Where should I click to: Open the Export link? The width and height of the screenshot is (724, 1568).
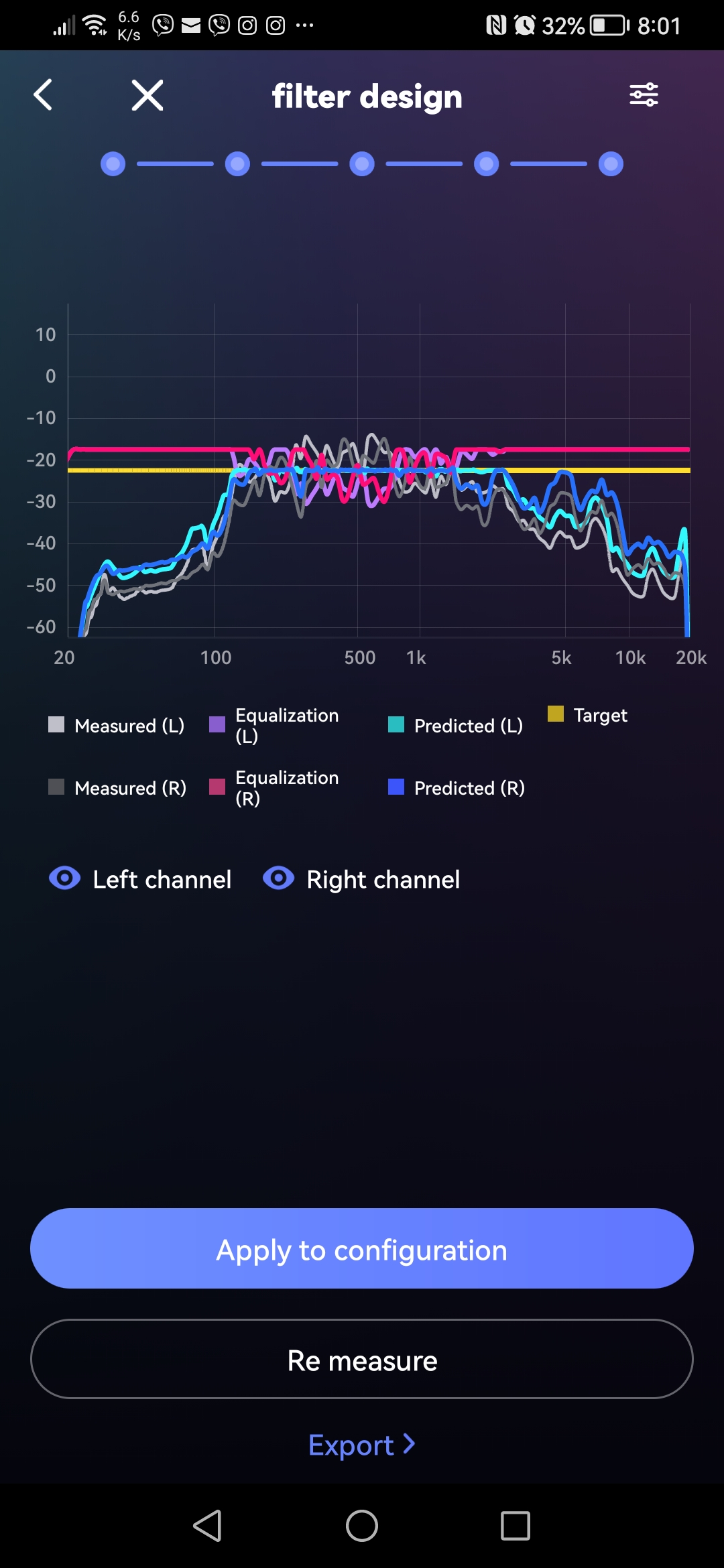pos(362,1445)
